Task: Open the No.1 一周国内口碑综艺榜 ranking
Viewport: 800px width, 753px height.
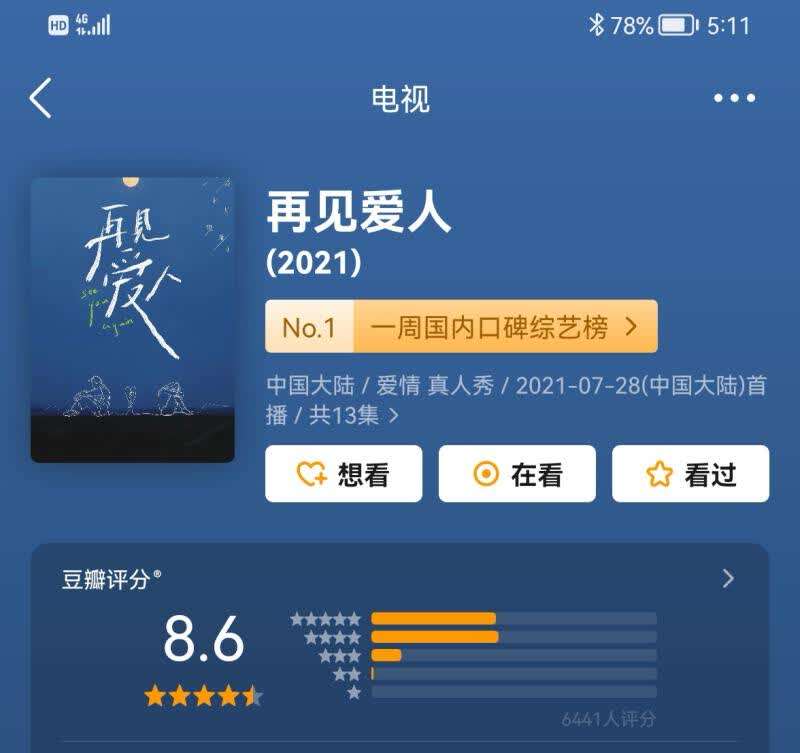Action: click(x=461, y=327)
